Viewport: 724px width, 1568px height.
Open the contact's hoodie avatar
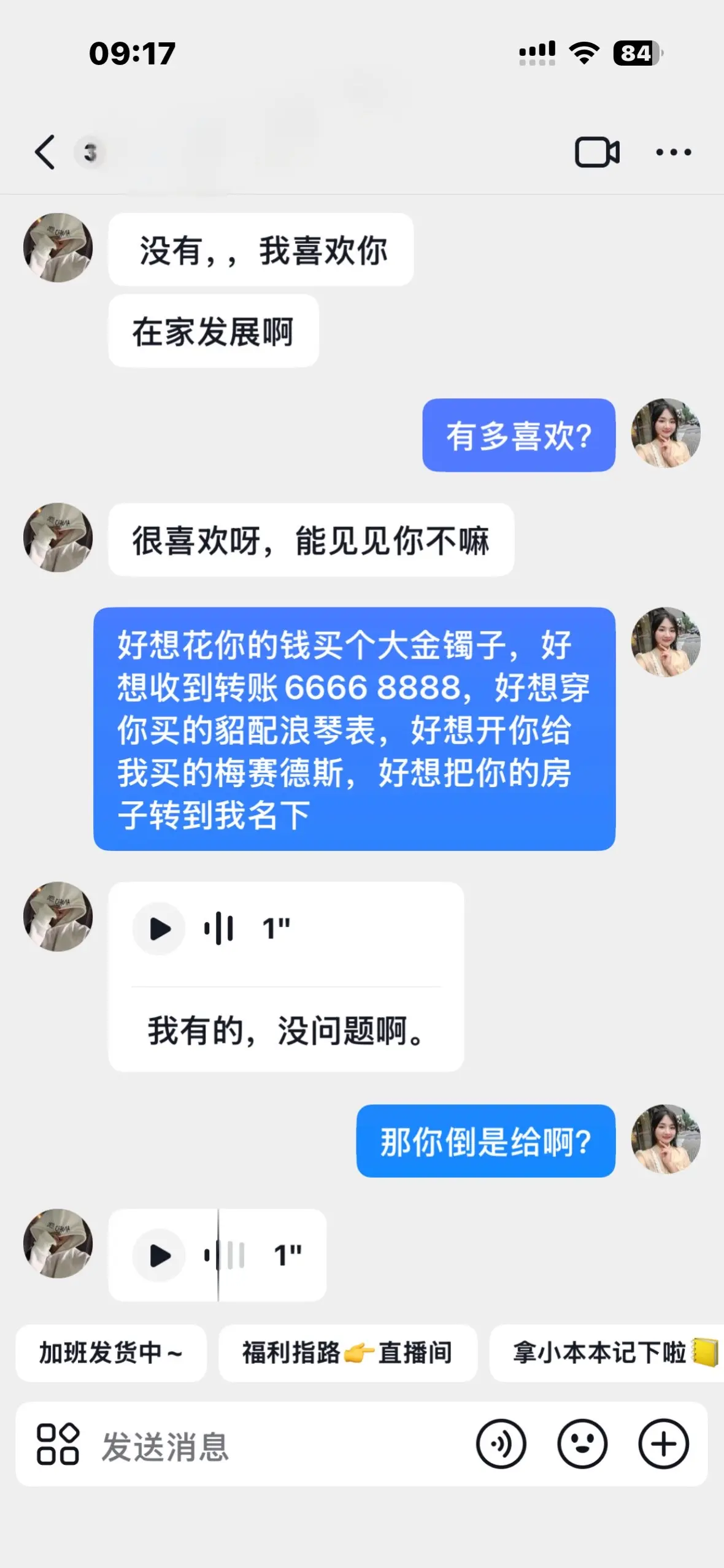point(56,248)
